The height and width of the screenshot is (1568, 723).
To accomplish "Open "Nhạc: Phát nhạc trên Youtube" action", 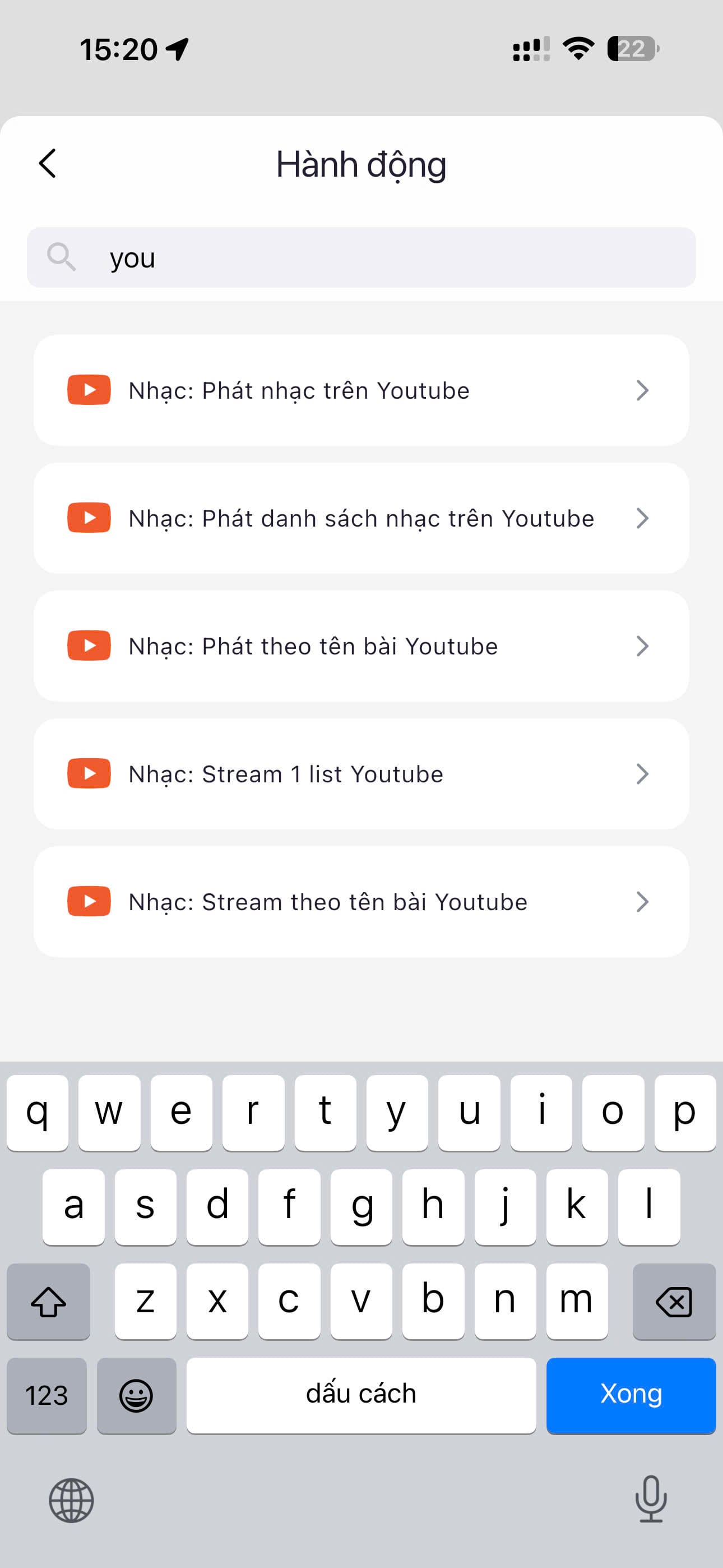I will tap(361, 390).
